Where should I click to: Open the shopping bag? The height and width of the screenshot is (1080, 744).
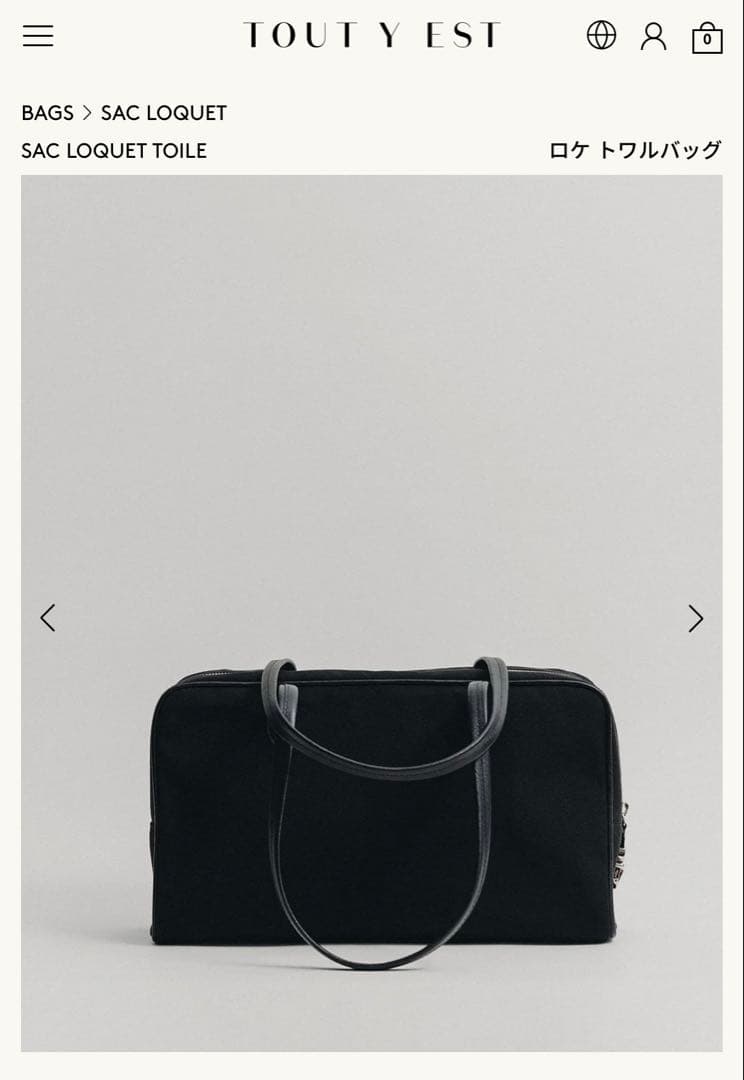(x=707, y=38)
